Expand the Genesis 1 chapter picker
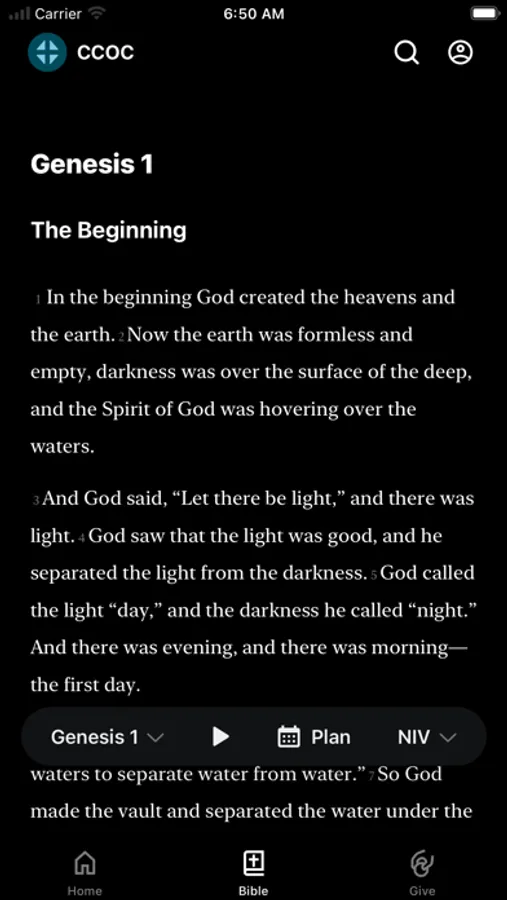This screenshot has height=900, width=507. (107, 737)
